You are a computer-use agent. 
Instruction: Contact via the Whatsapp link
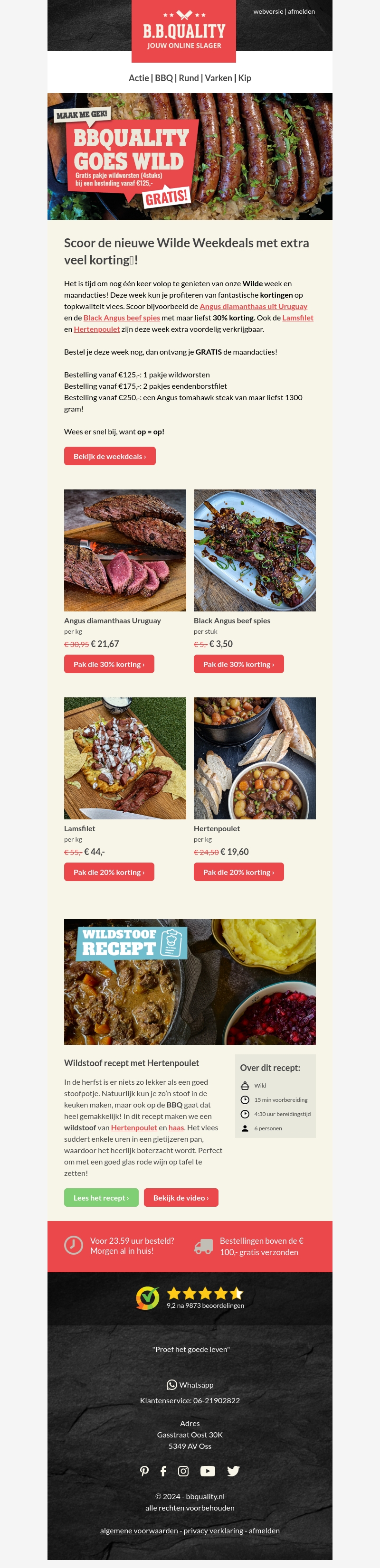tap(190, 1385)
